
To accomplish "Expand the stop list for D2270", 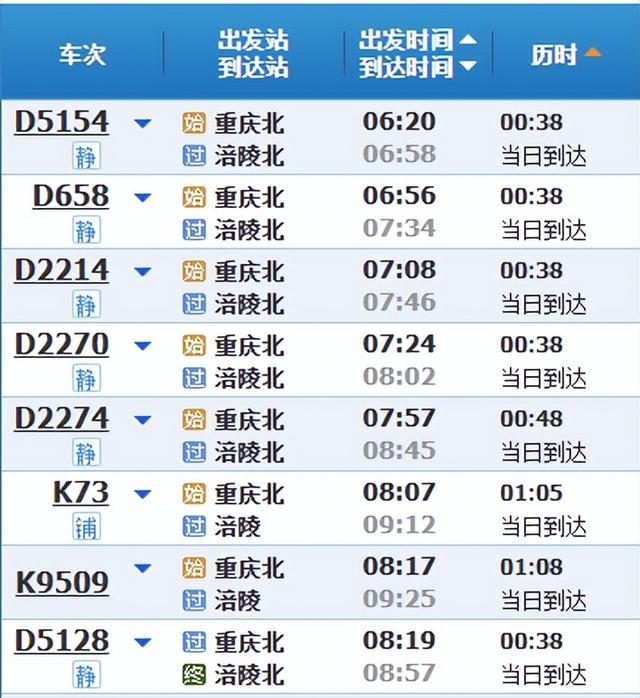I will 143,345.
